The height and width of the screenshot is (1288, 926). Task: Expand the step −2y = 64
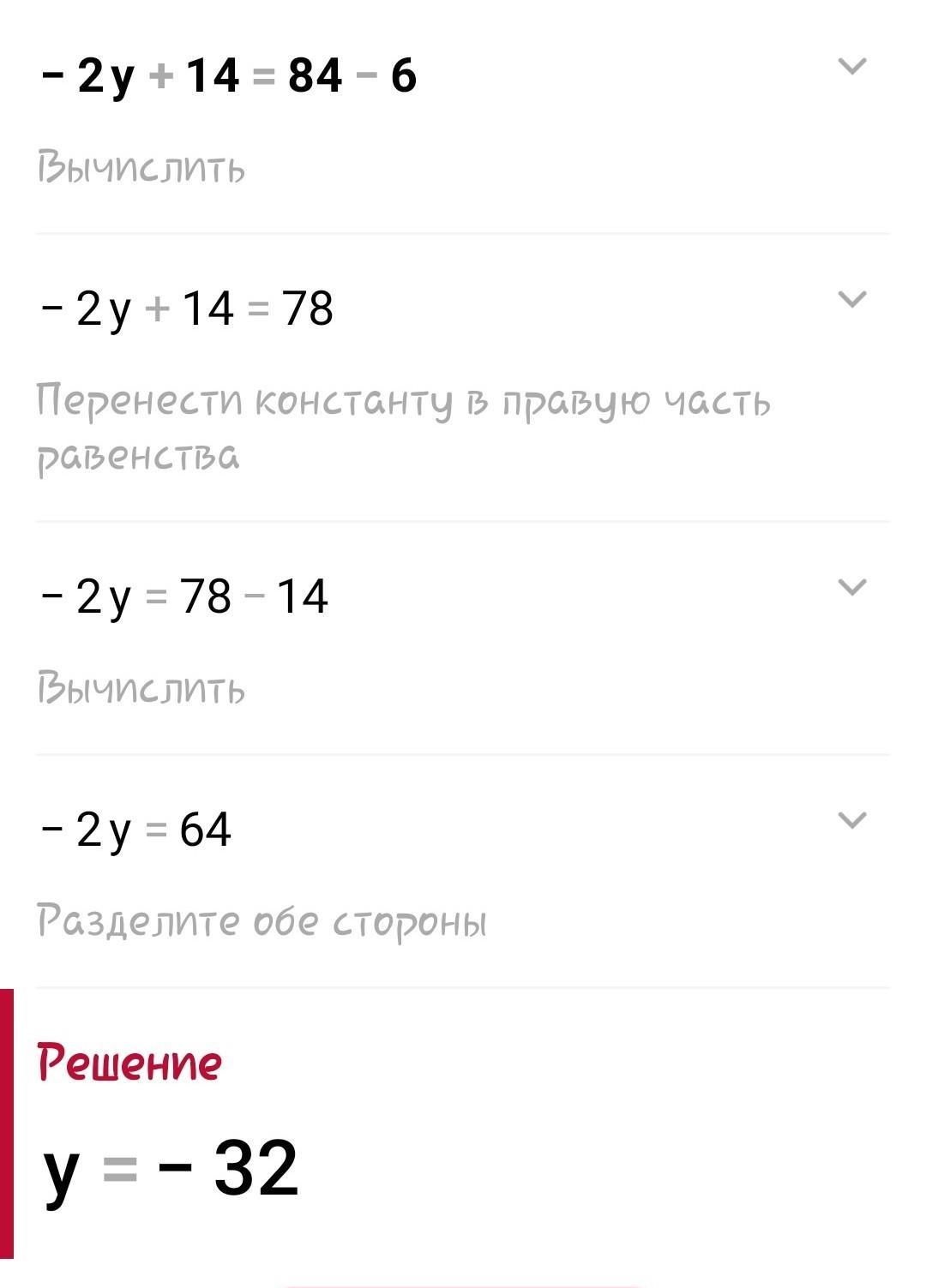point(851,820)
